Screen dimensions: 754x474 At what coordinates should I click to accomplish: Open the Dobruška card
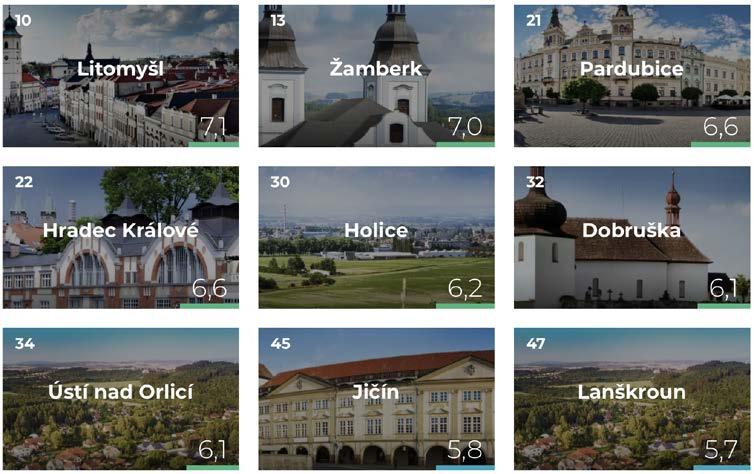[632, 237]
